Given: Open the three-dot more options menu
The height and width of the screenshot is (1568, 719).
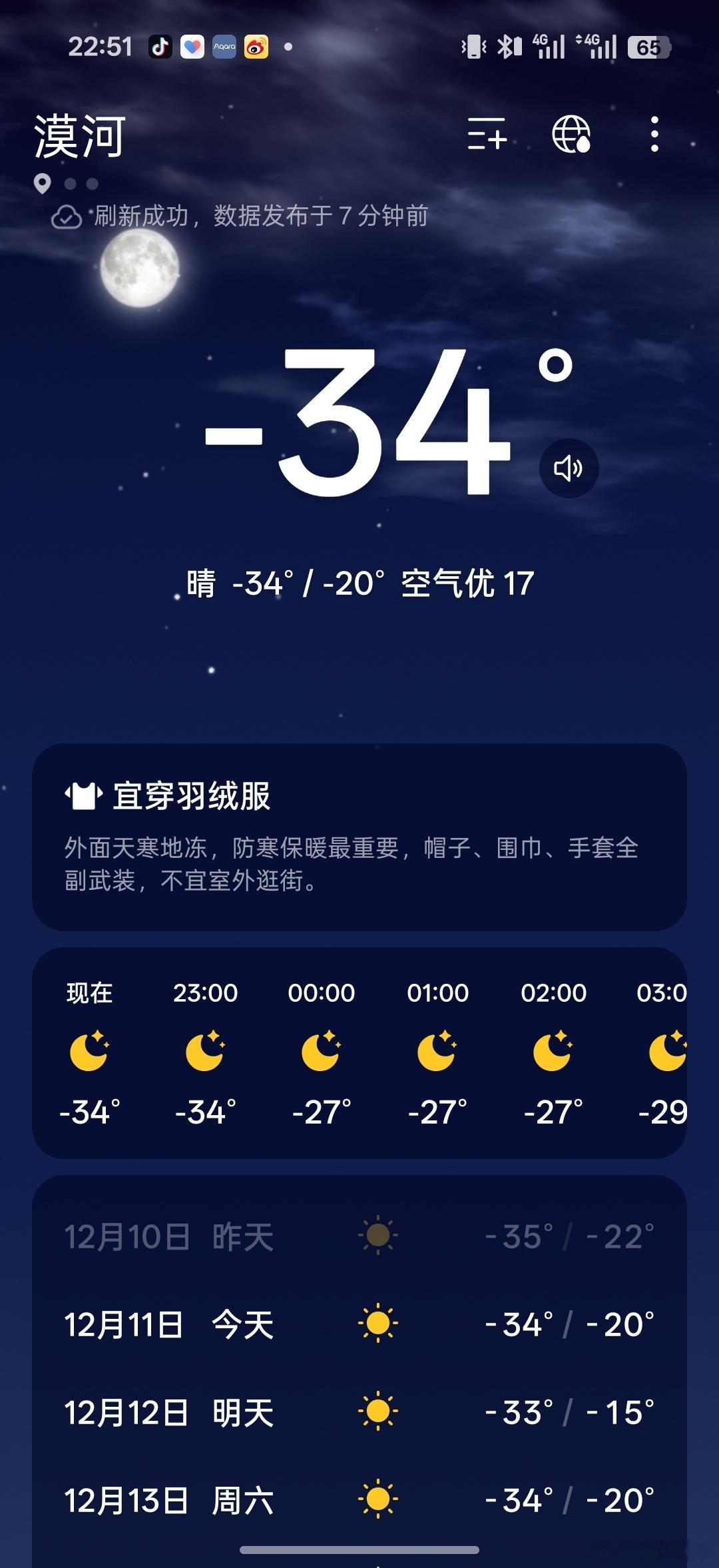Looking at the screenshot, I should pyautogui.click(x=655, y=136).
